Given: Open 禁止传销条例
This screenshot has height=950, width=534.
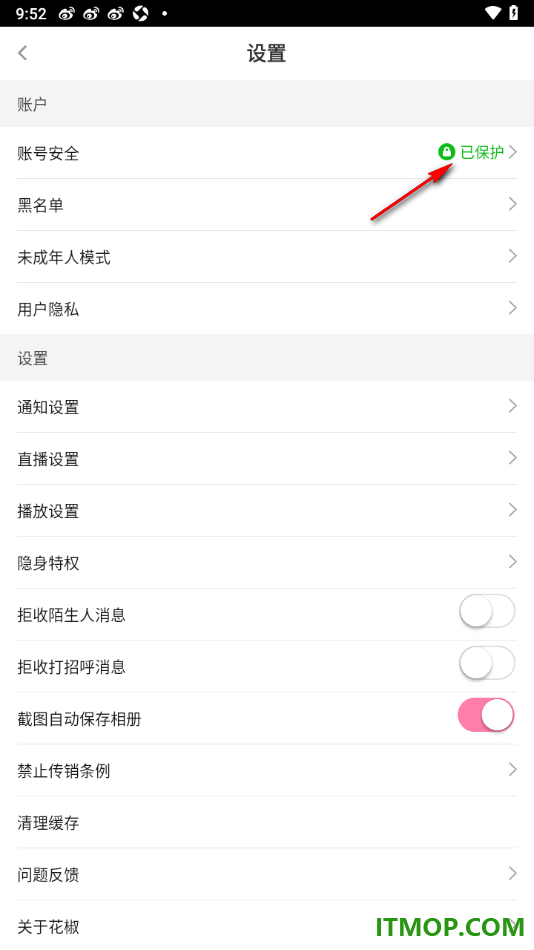Looking at the screenshot, I should pos(267,771).
